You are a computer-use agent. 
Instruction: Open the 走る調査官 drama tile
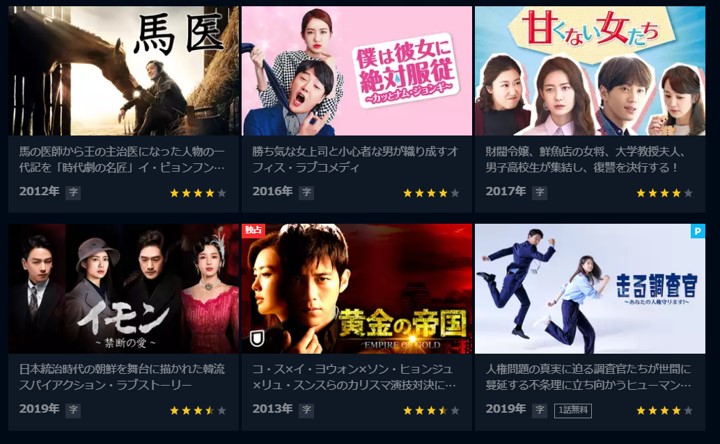[589, 289]
